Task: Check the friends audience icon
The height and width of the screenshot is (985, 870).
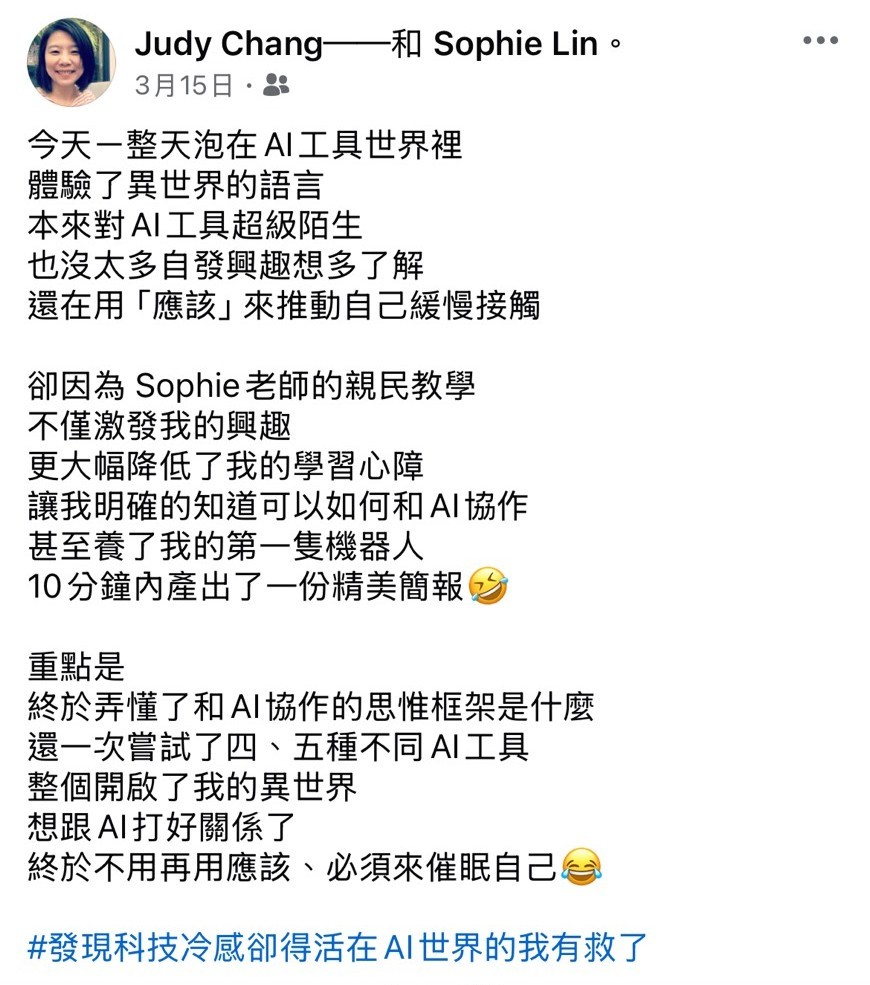Action: pos(276,84)
